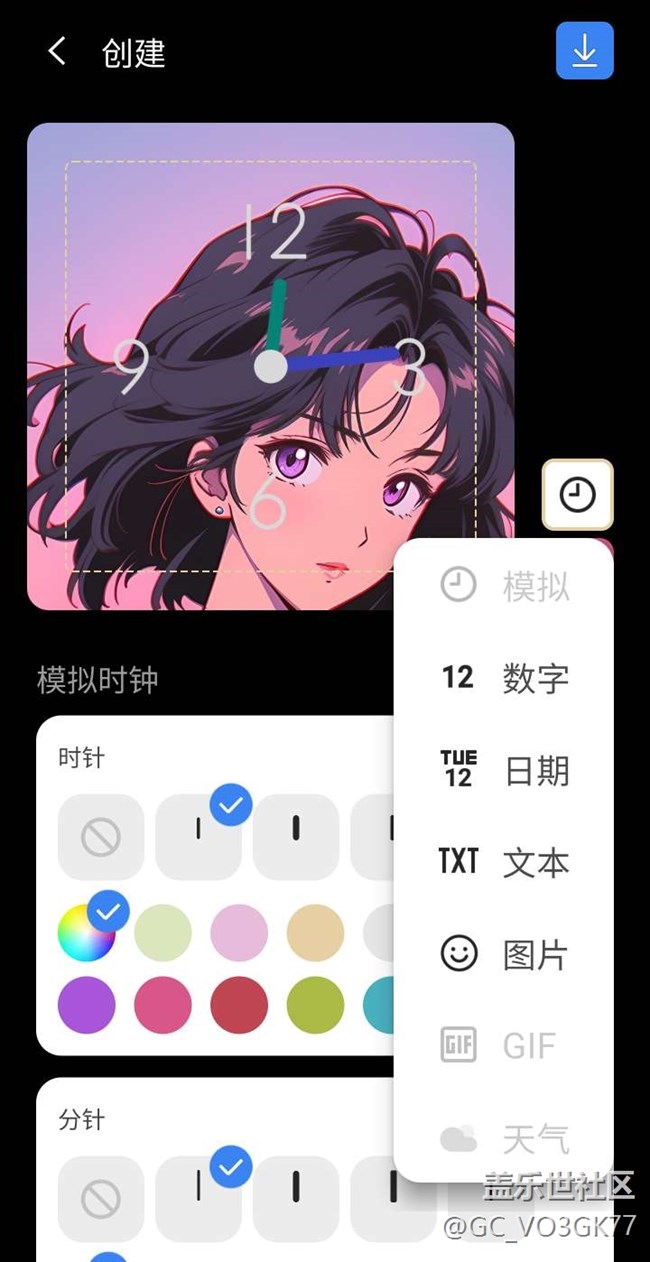The width and height of the screenshot is (650, 1262).
Task: Pick 文本 from the clock type list
Action: [505, 862]
